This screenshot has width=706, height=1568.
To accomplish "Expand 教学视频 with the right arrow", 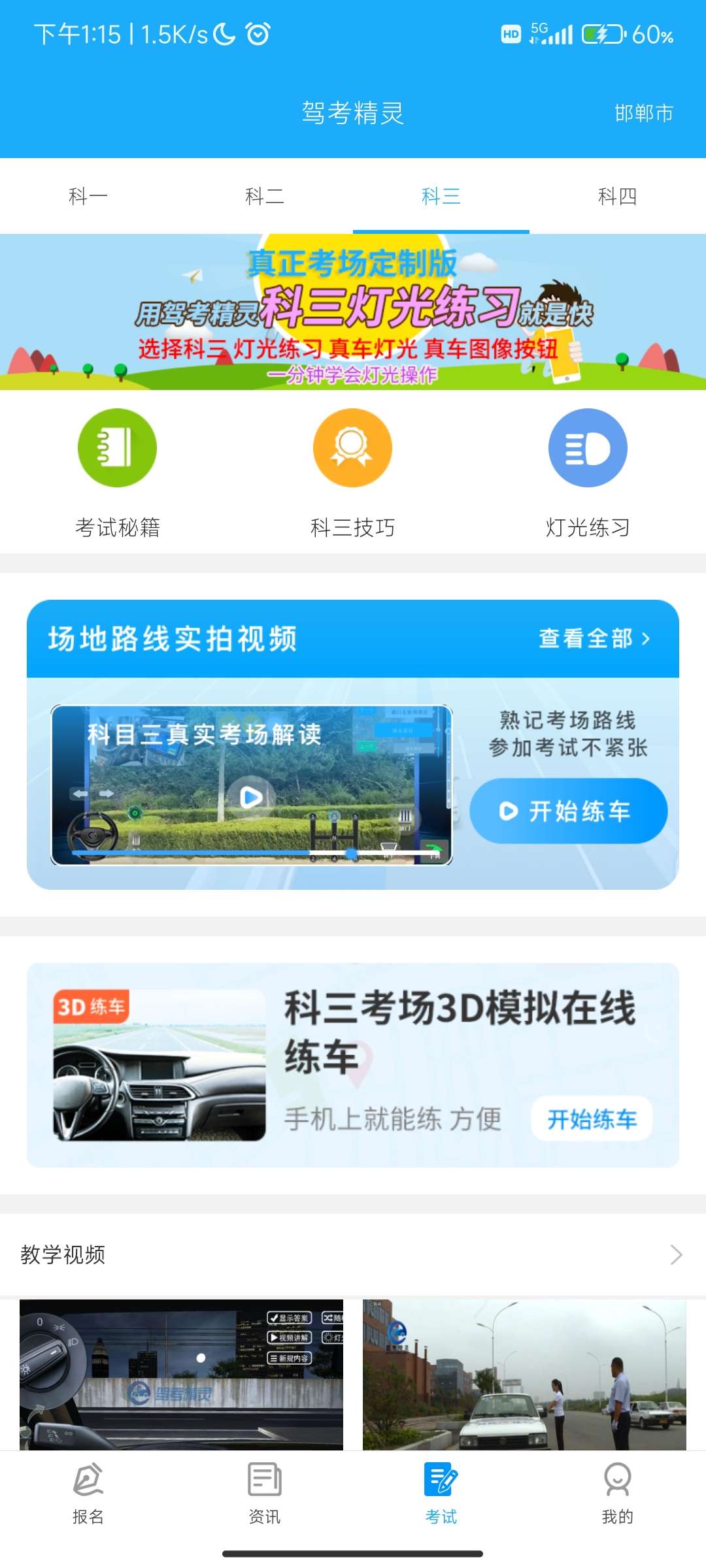I will (x=678, y=1255).
